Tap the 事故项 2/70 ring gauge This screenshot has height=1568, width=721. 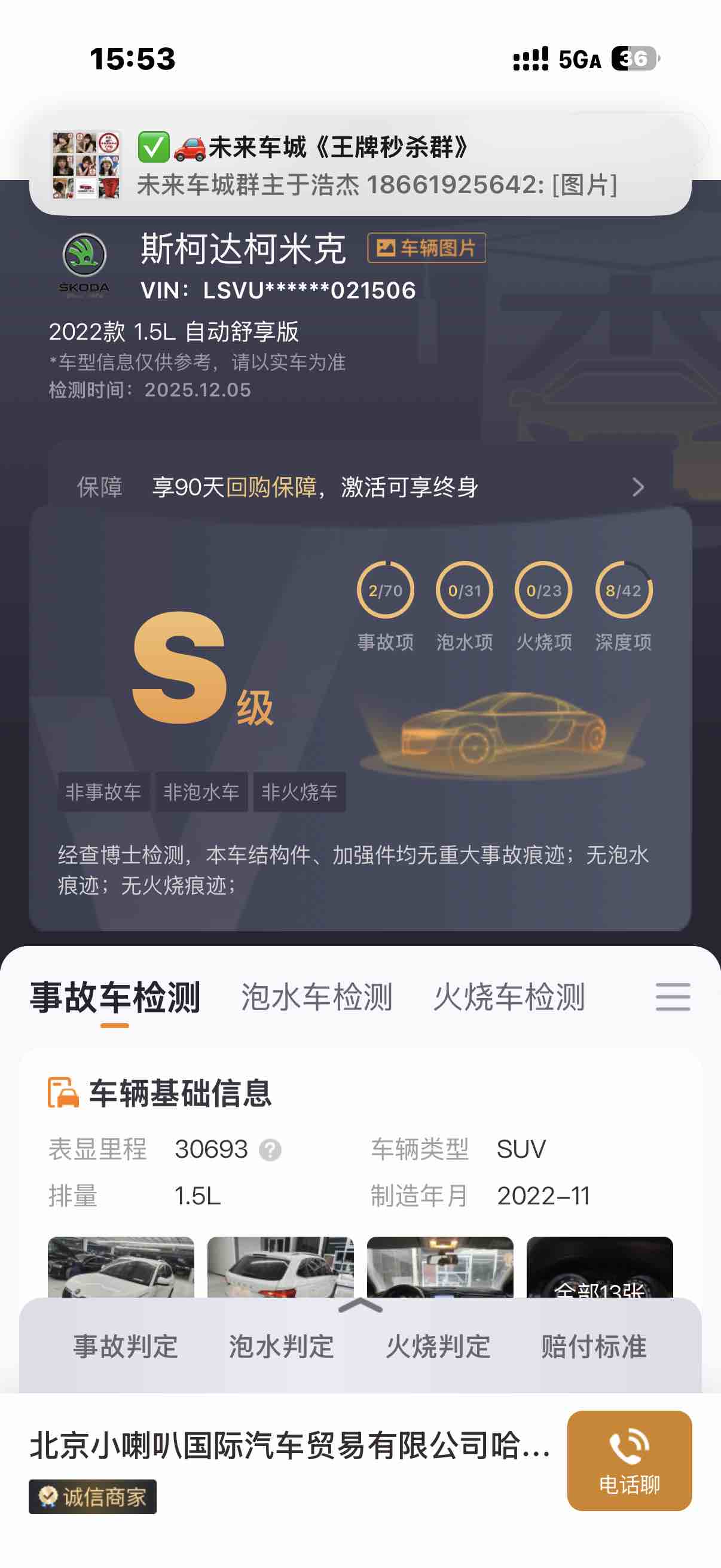click(386, 591)
